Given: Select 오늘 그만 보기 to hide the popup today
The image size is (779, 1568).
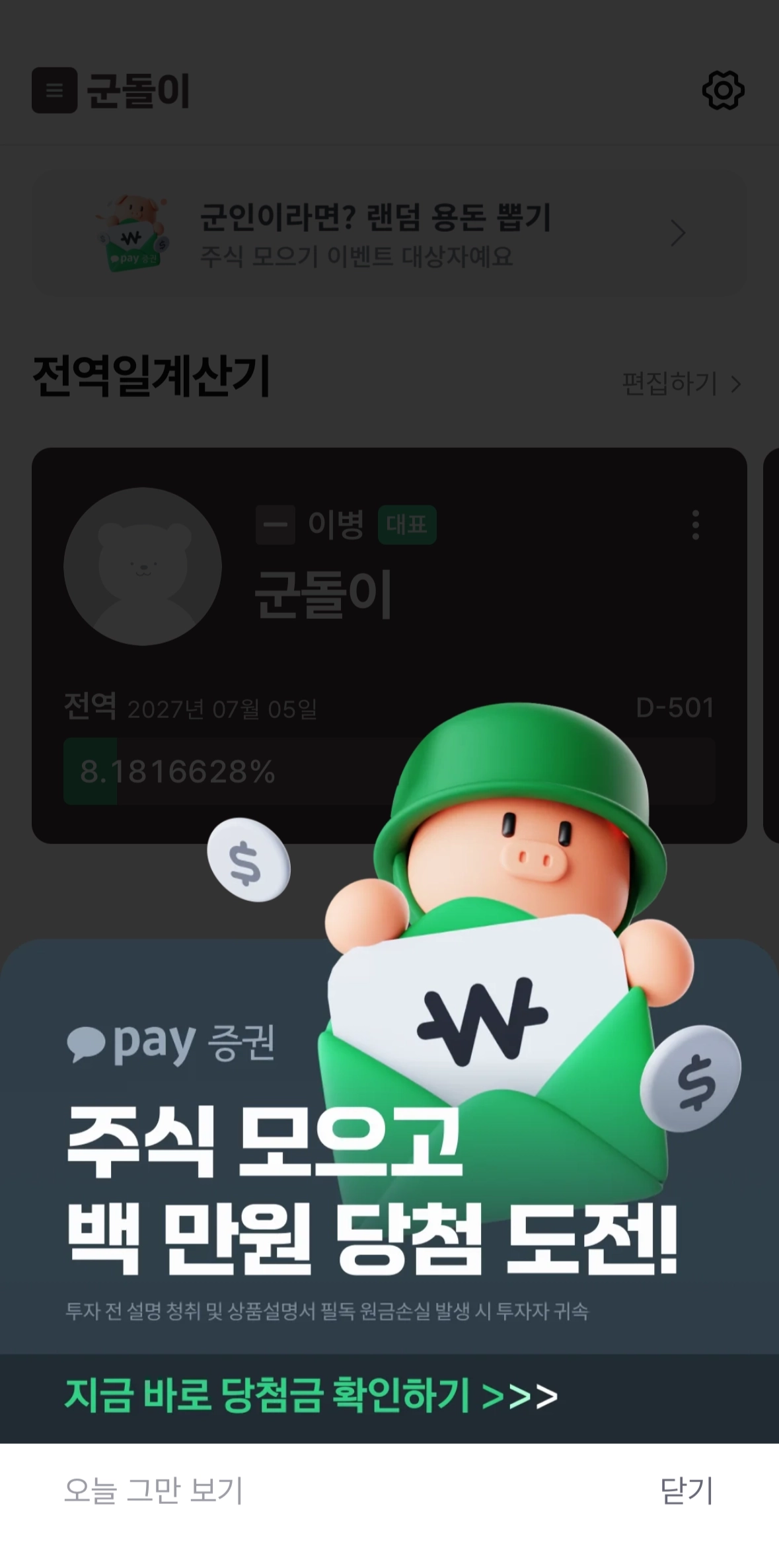Looking at the screenshot, I should pyautogui.click(x=153, y=1490).
